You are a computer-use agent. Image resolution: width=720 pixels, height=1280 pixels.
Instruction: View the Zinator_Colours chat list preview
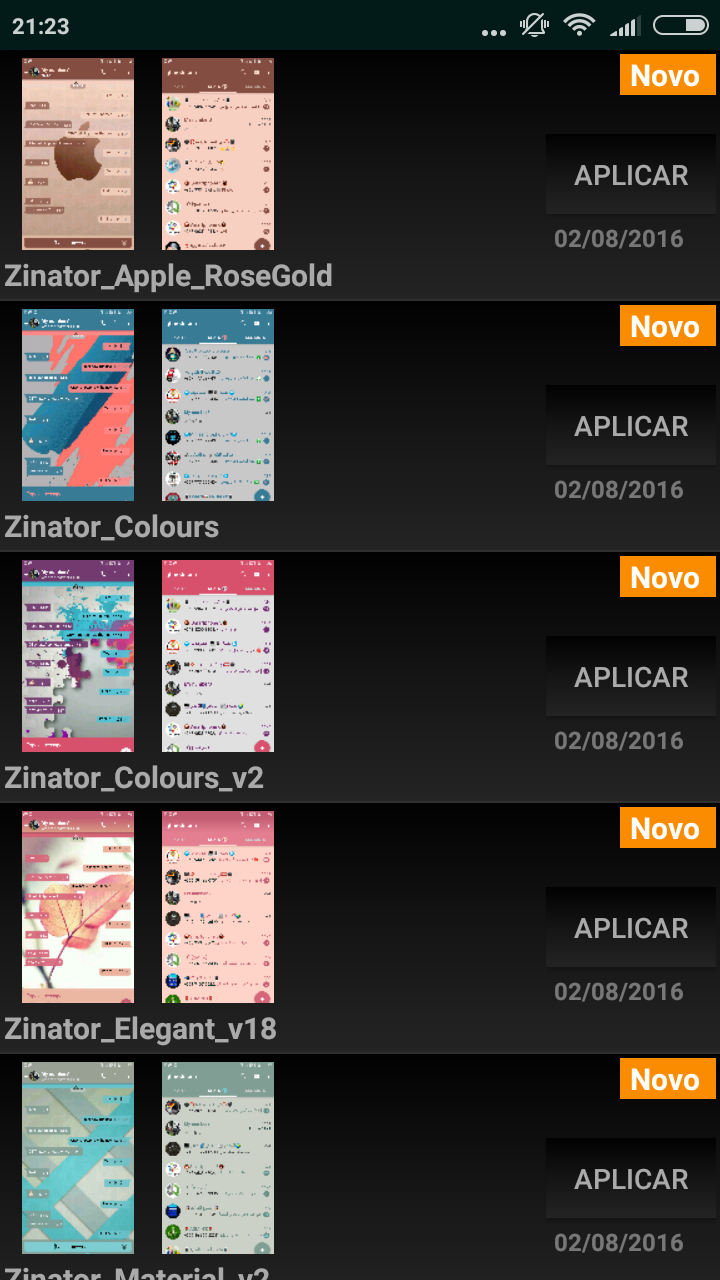(218, 404)
